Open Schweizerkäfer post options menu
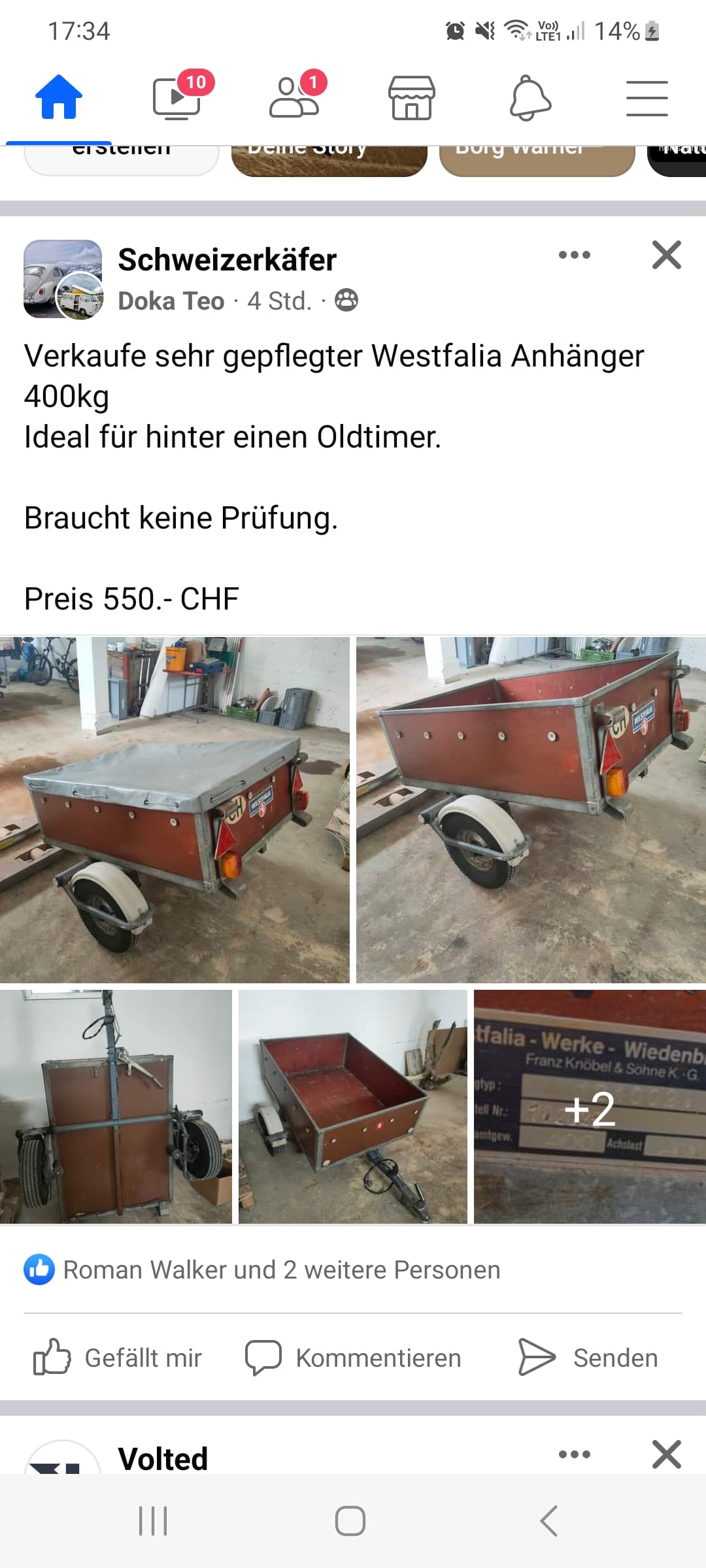 tap(575, 255)
